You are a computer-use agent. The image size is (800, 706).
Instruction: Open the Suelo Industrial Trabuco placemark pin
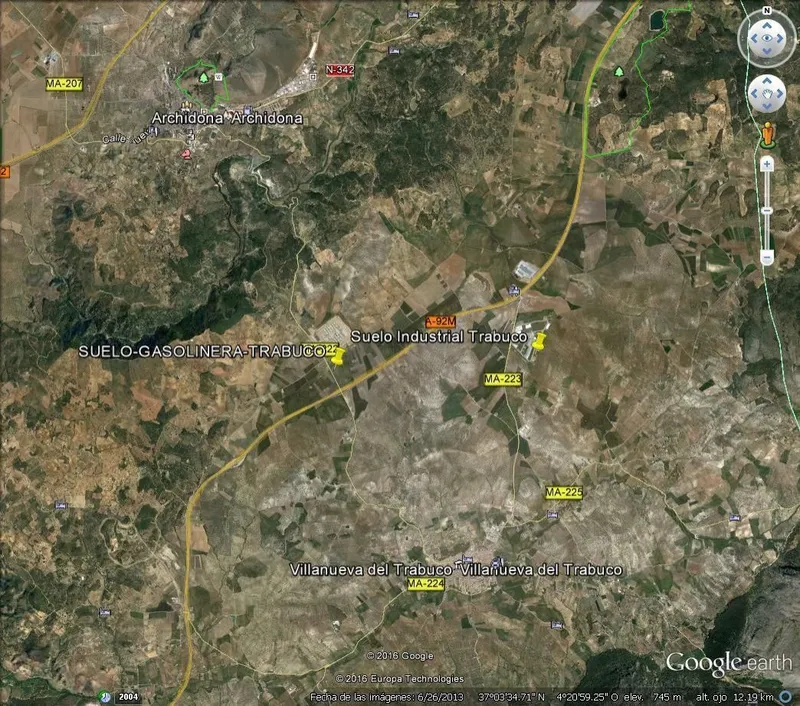point(539,341)
